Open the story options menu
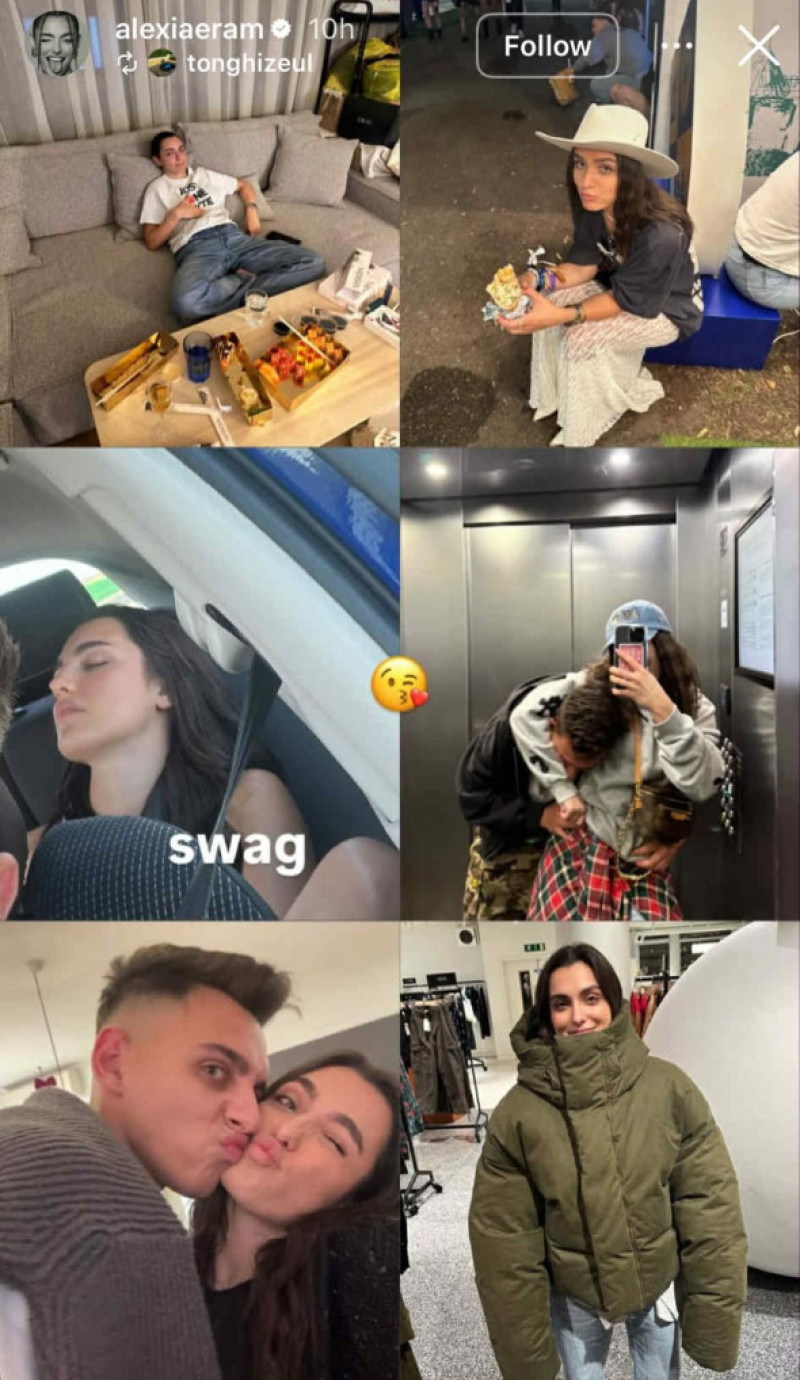This screenshot has width=800, height=1380. click(x=677, y=46)
